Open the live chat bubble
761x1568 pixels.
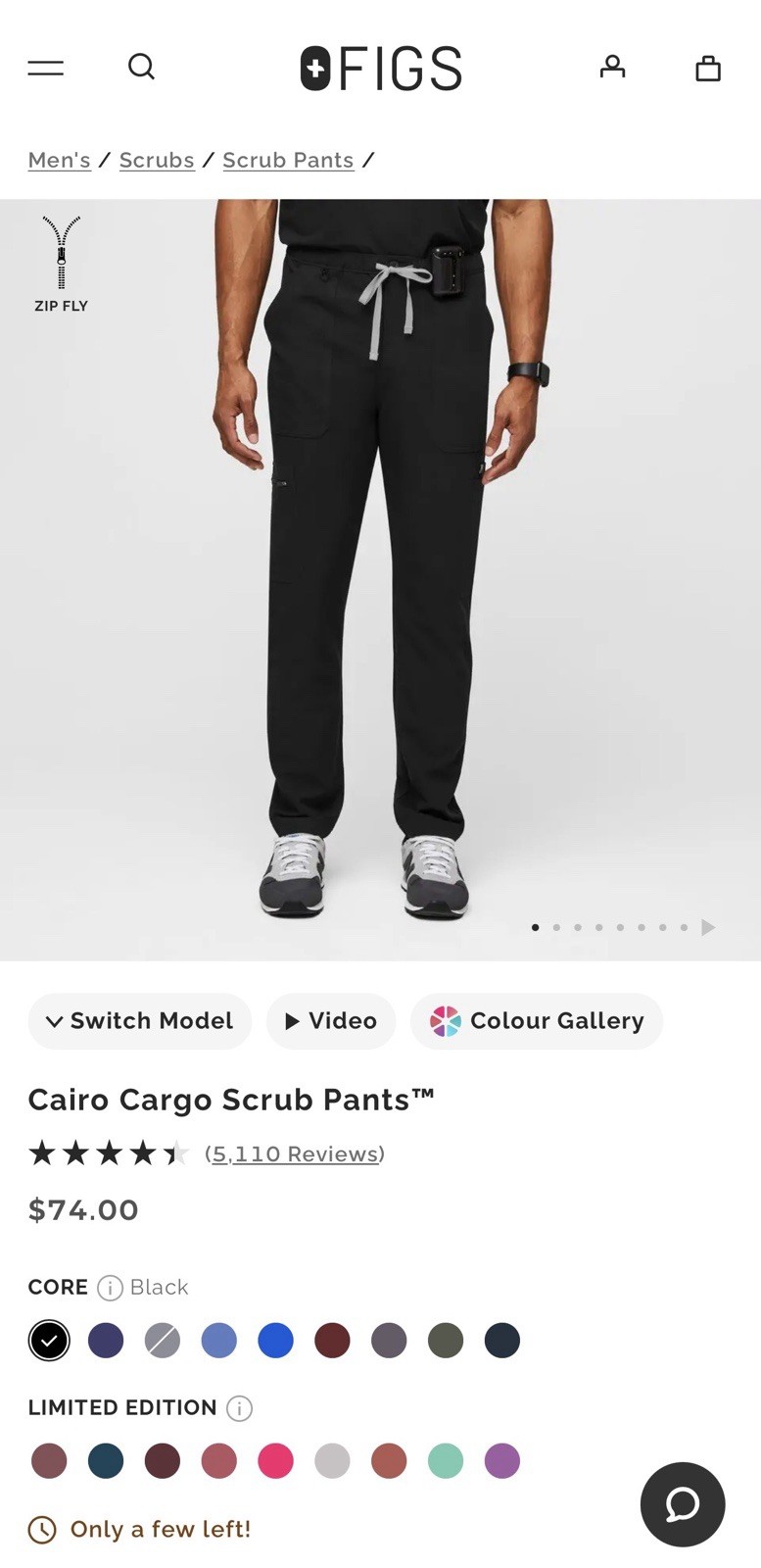tap(683, 1504)
